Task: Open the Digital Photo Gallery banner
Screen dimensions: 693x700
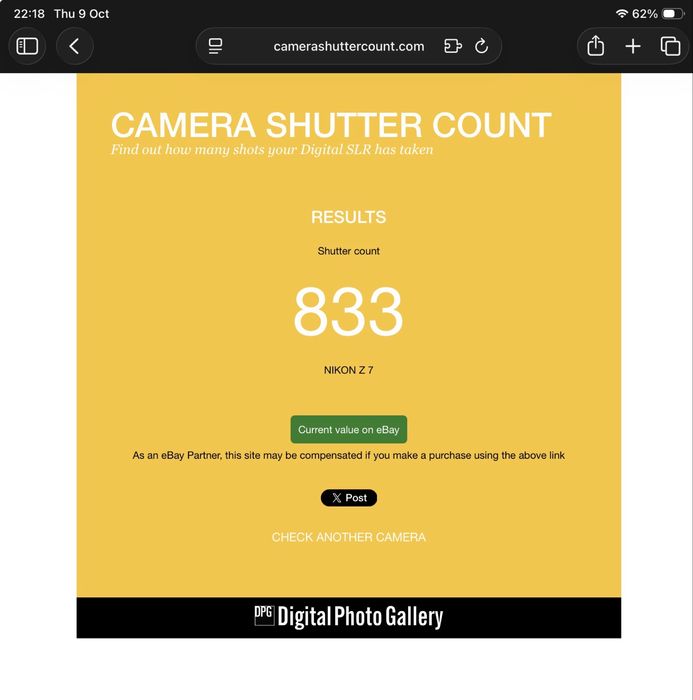Action: [x=348, y=617]
